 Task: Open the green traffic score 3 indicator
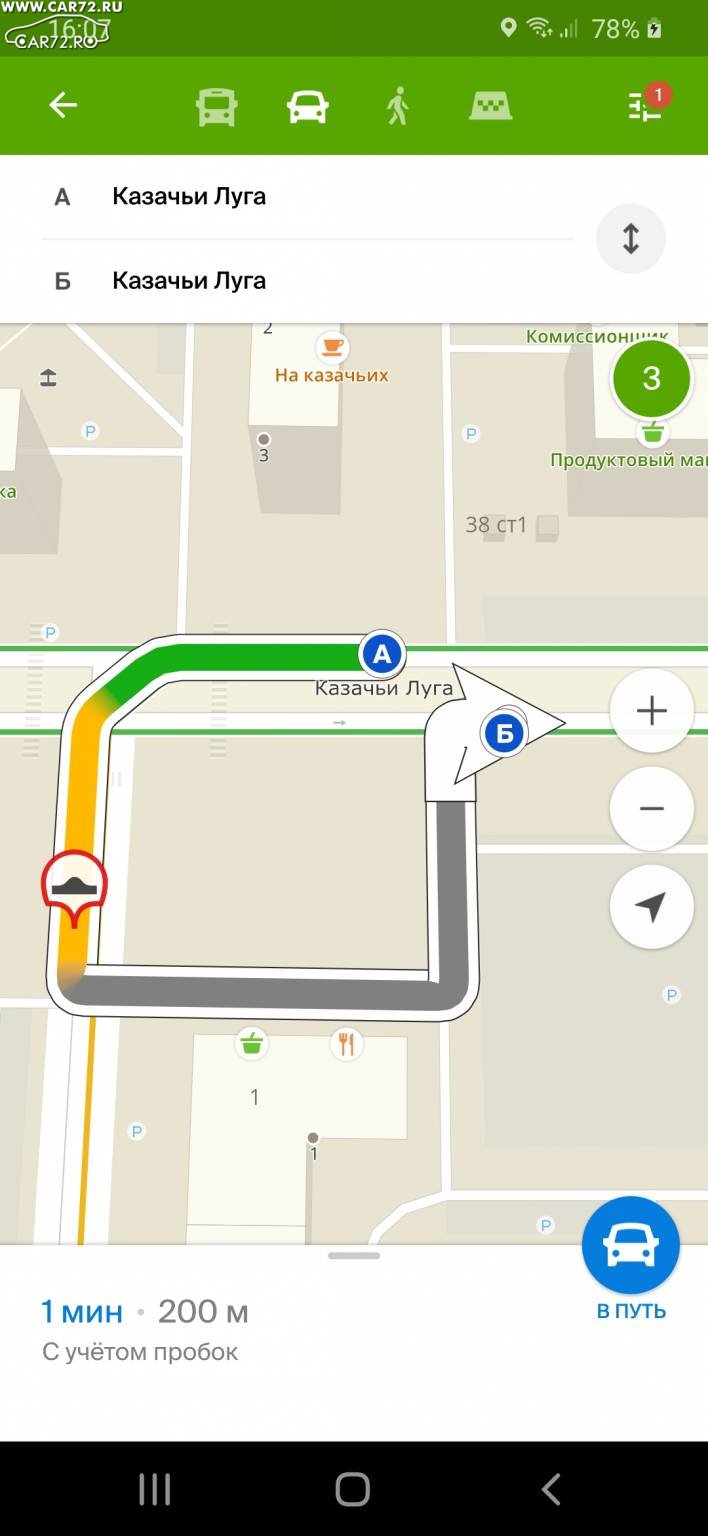click(652, 378)
